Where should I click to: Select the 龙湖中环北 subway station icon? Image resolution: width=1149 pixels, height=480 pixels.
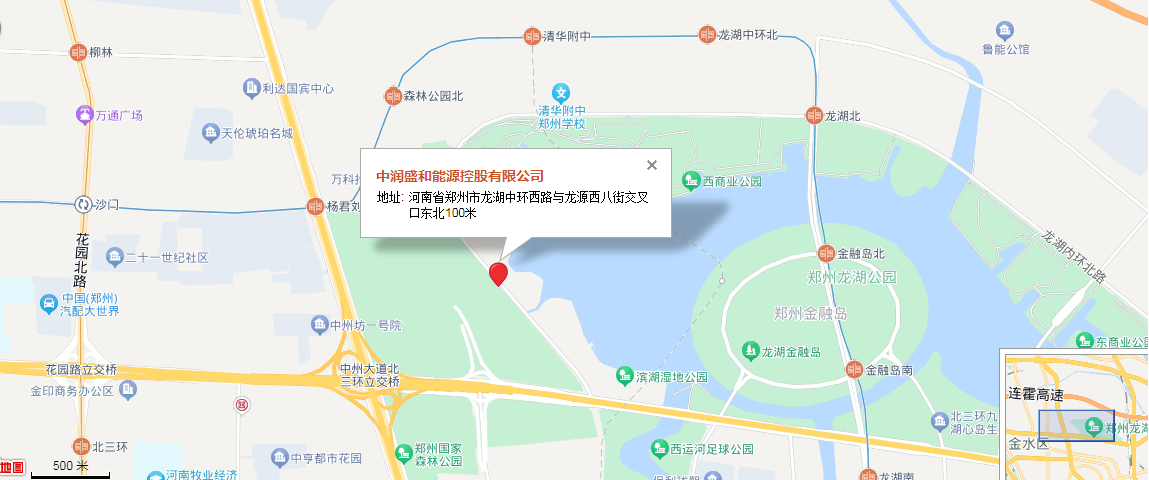(708, 34)
